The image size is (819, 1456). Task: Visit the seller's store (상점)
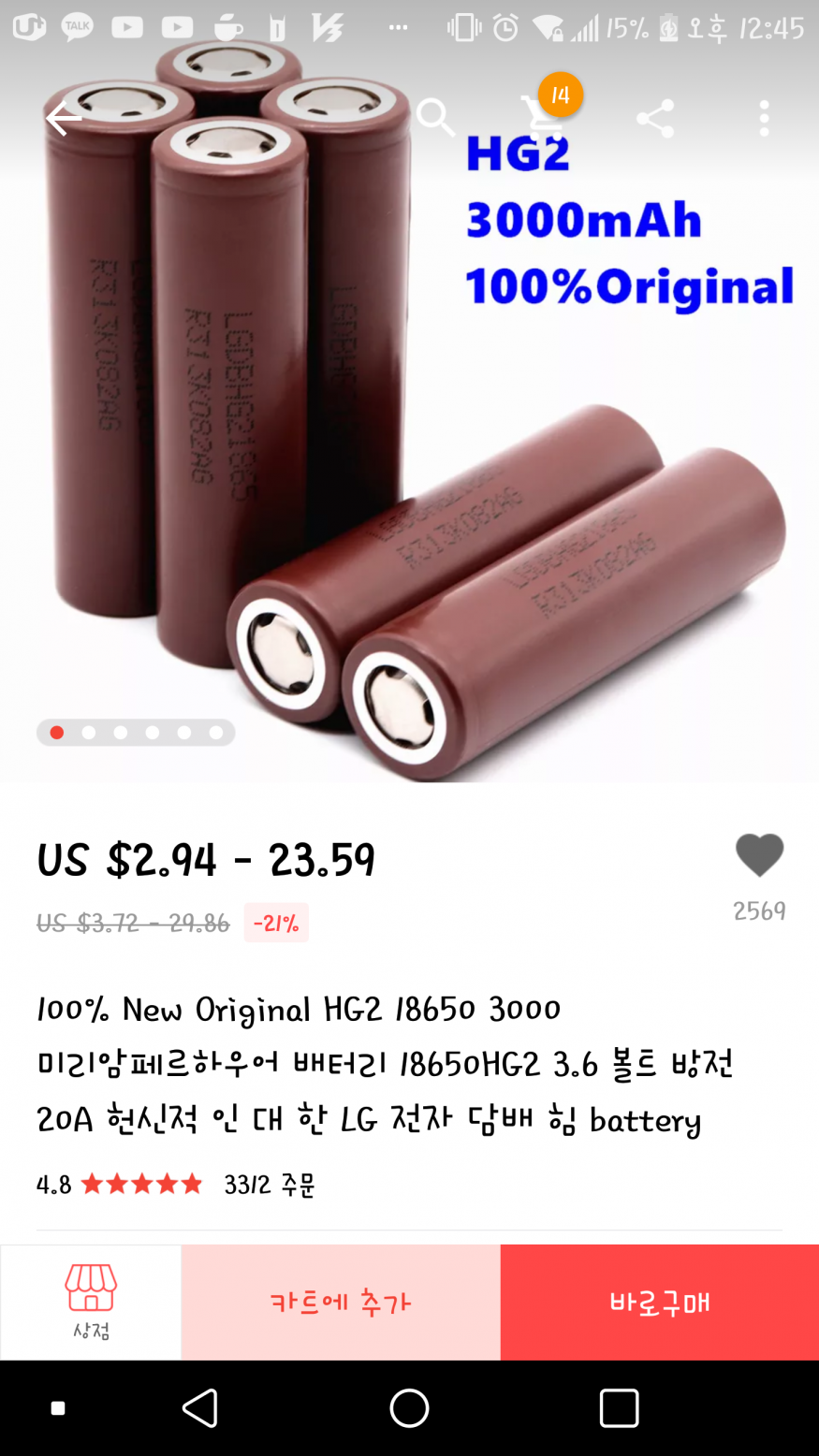(x=91, y=1301)
